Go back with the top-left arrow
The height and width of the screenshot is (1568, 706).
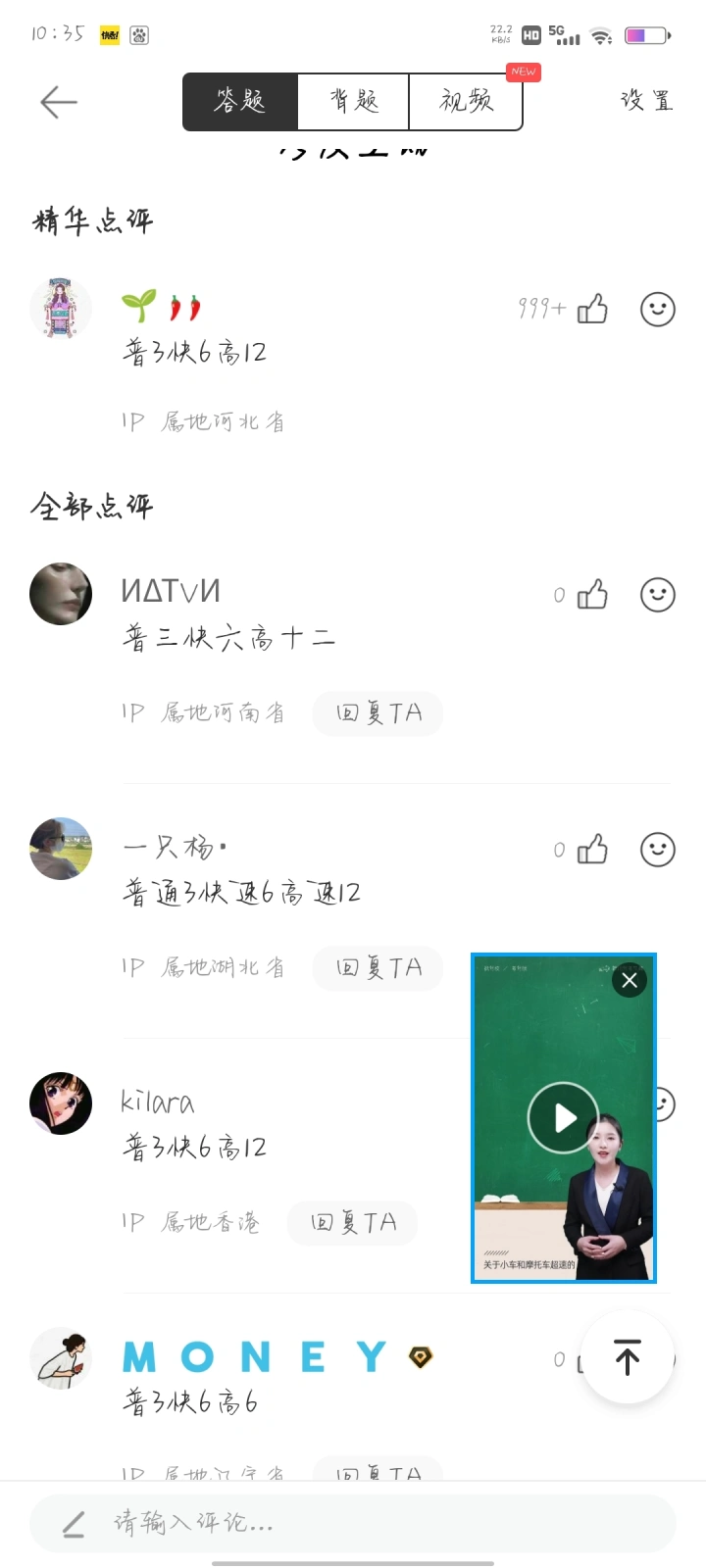pos(59,102)
